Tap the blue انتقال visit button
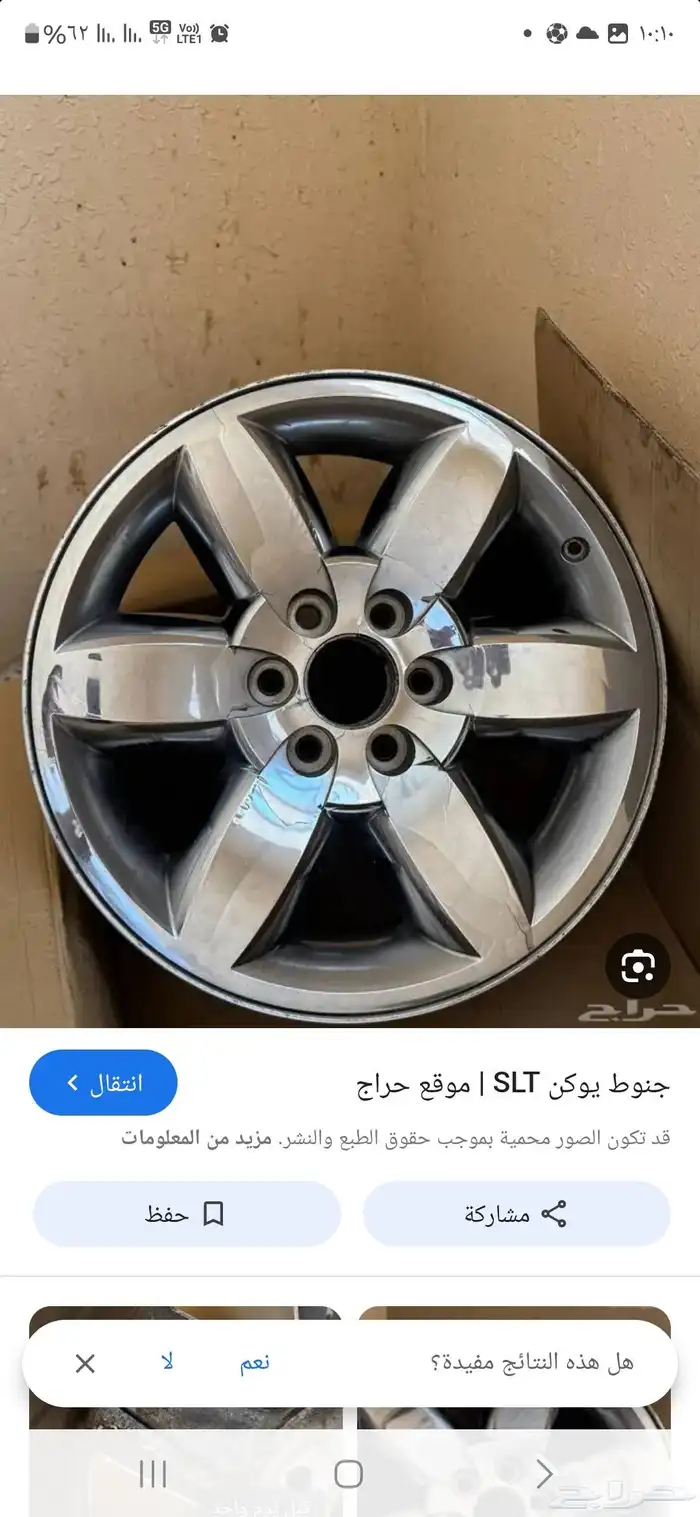Viewport: 700px width, 1517px height. pos(103,1083)
